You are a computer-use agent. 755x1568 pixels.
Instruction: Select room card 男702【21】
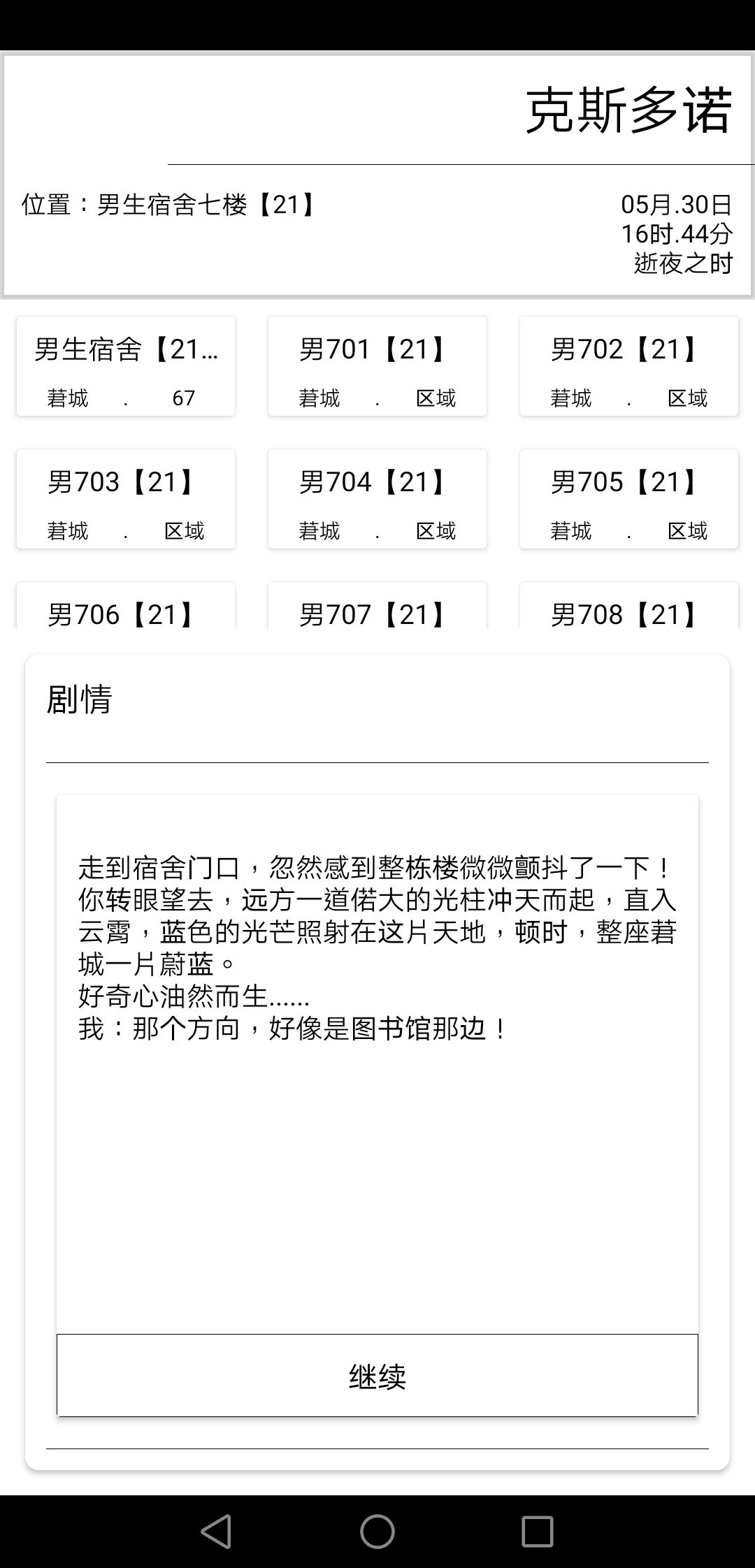pyautogui.click(x=628, y=365)
